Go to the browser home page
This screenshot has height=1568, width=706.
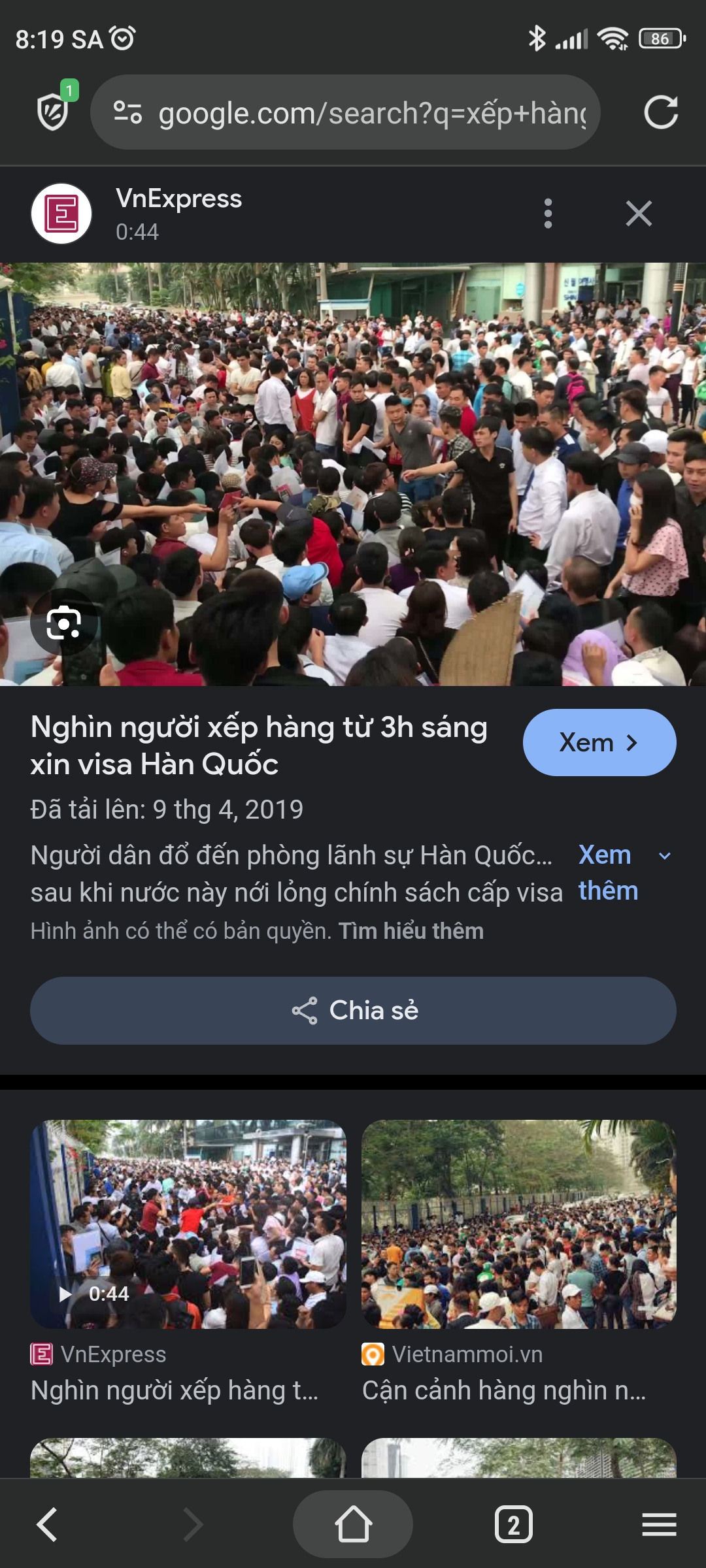(x=353, y=1524)
